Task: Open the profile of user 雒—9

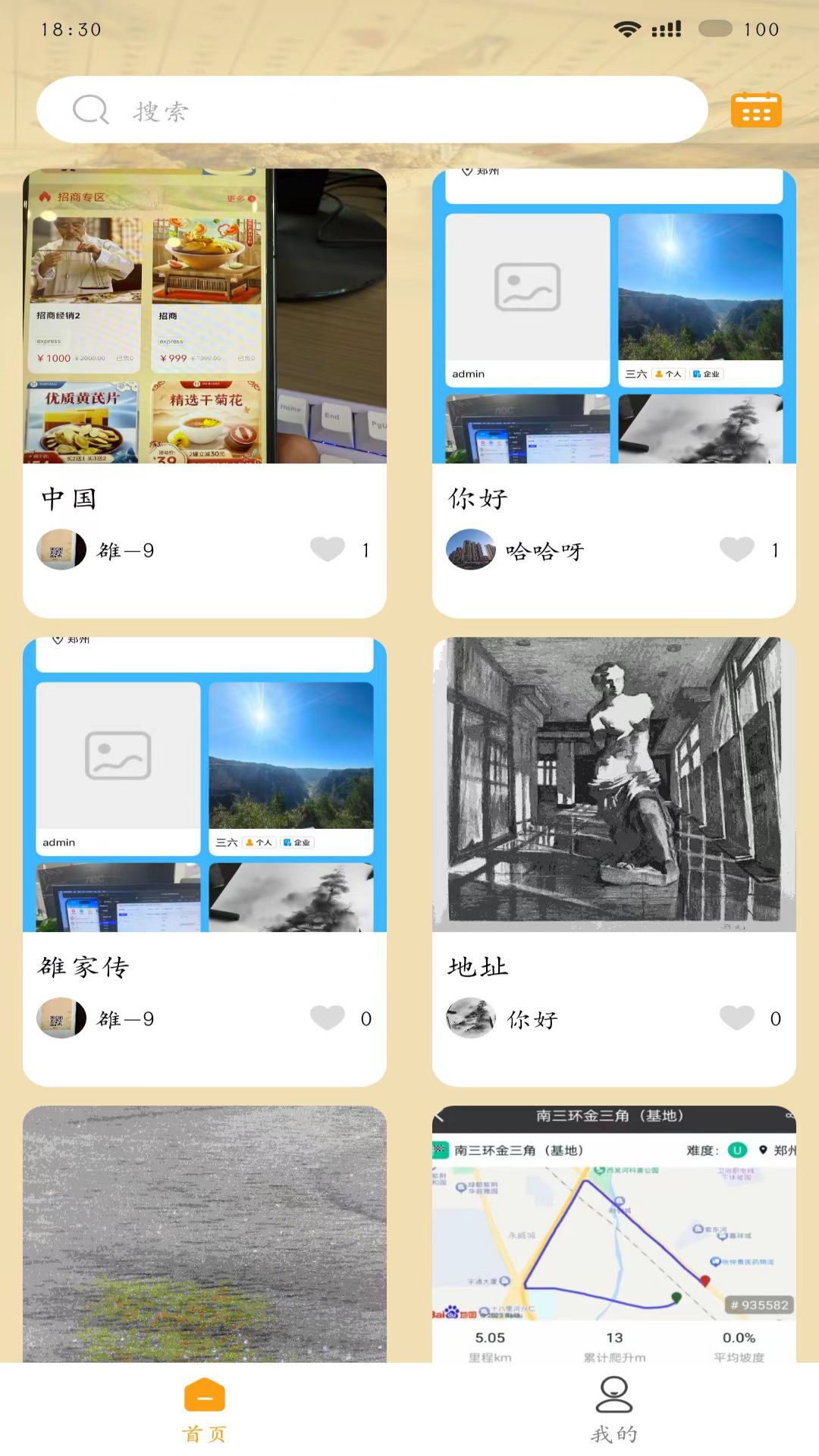Action: click(125, 549)
